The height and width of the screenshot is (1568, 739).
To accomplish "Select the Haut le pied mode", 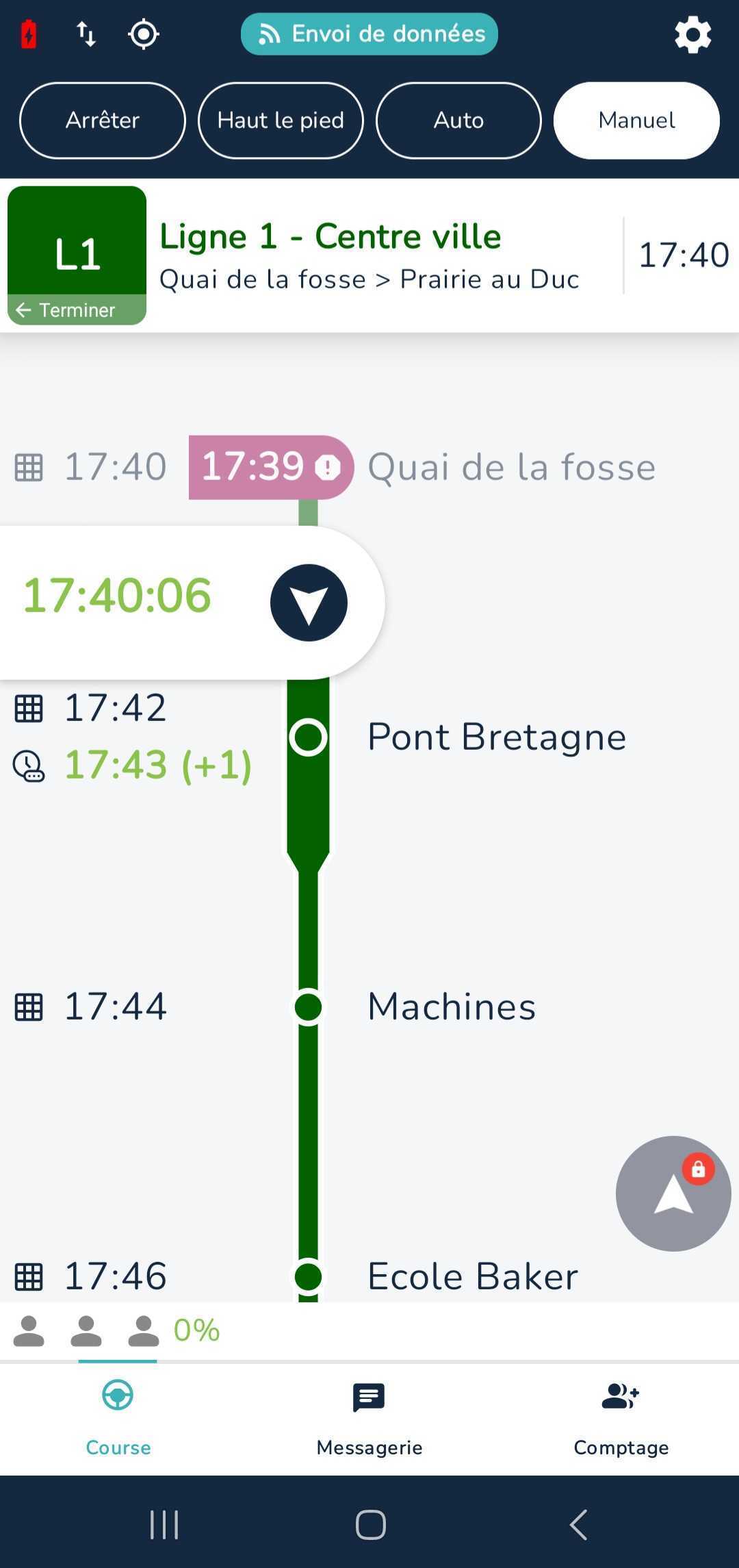I will pyautogui.click(x=281, y=121).
